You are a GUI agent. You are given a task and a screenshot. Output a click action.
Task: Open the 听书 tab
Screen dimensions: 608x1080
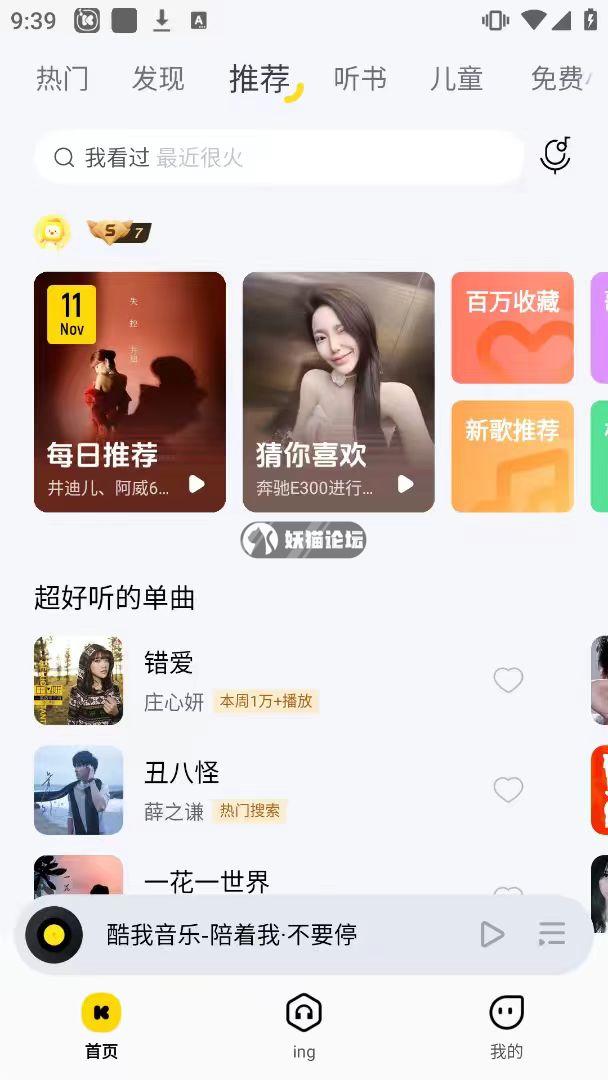click(x=360, y=79)
